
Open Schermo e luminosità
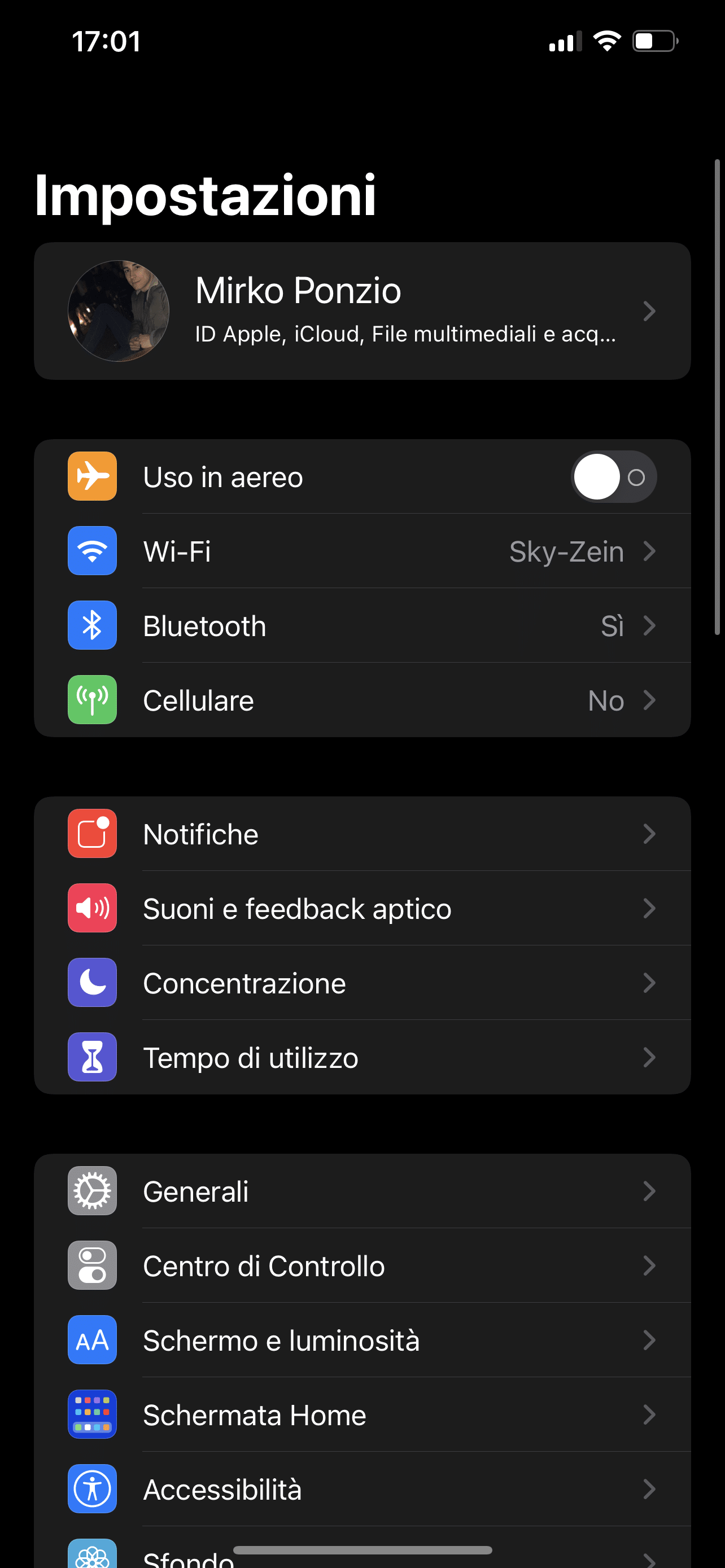(x=362, y=1341)
